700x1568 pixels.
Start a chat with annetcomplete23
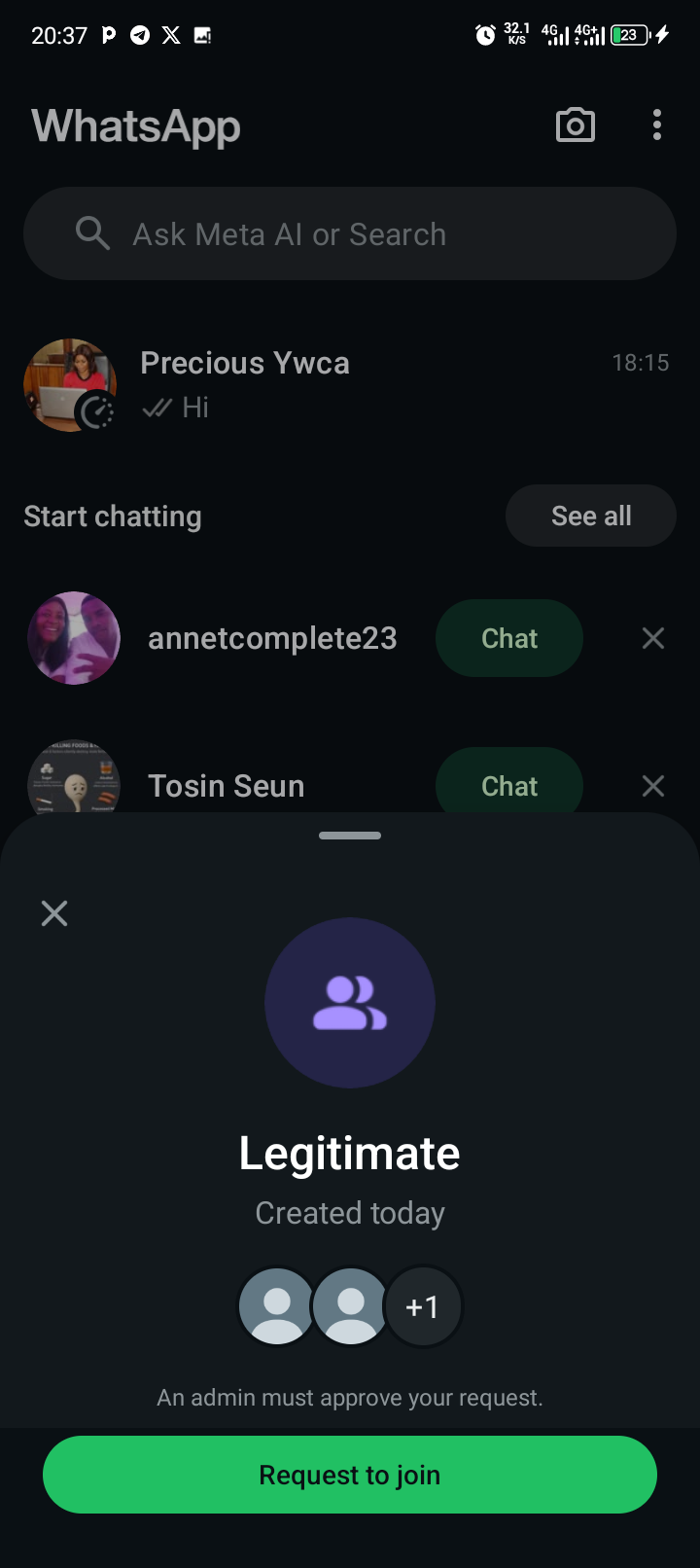tap(508, 638)
